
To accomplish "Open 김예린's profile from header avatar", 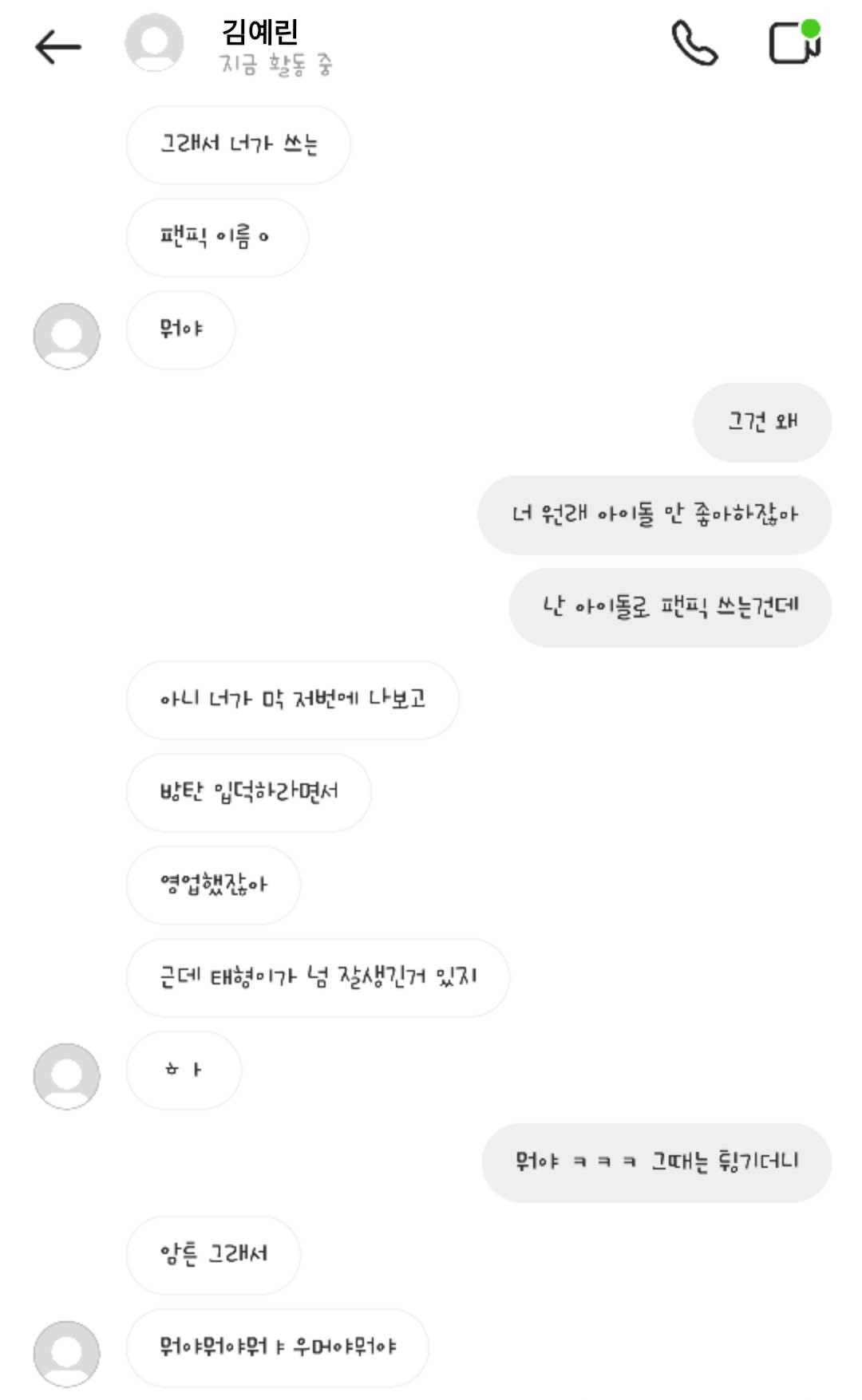I will tap(154, 43).
